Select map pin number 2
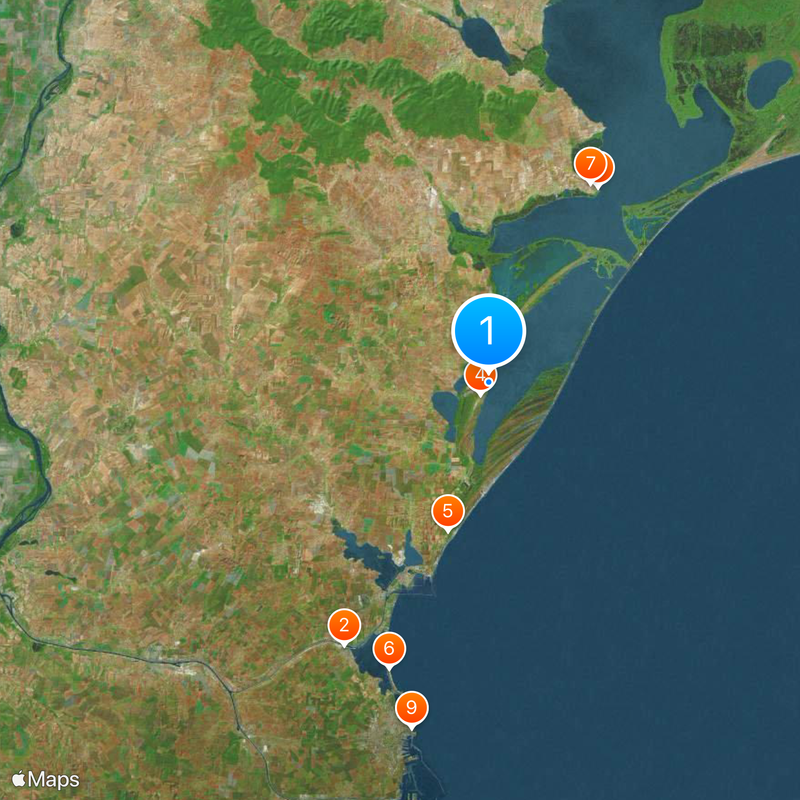 [344, 627]
